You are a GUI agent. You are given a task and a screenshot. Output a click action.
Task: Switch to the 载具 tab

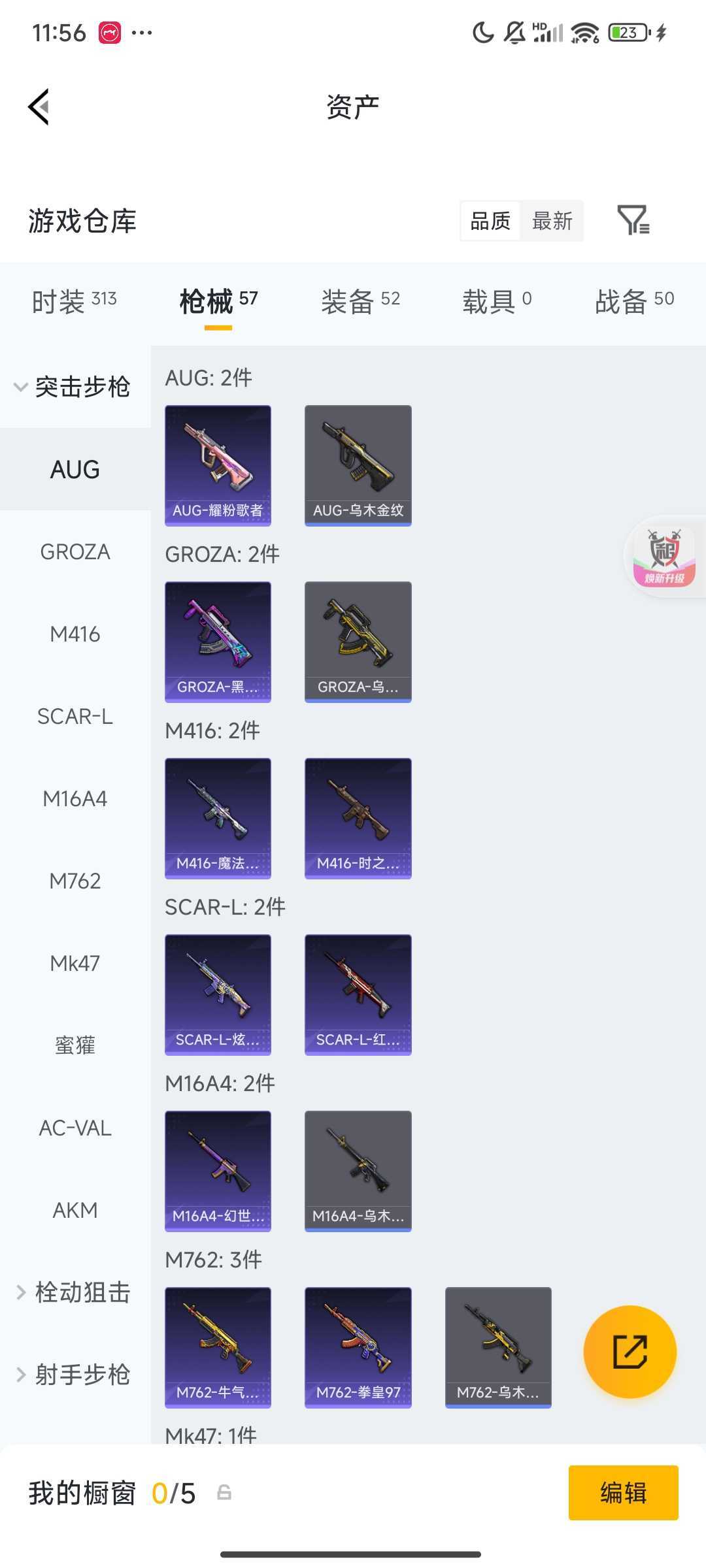(497, 301)
